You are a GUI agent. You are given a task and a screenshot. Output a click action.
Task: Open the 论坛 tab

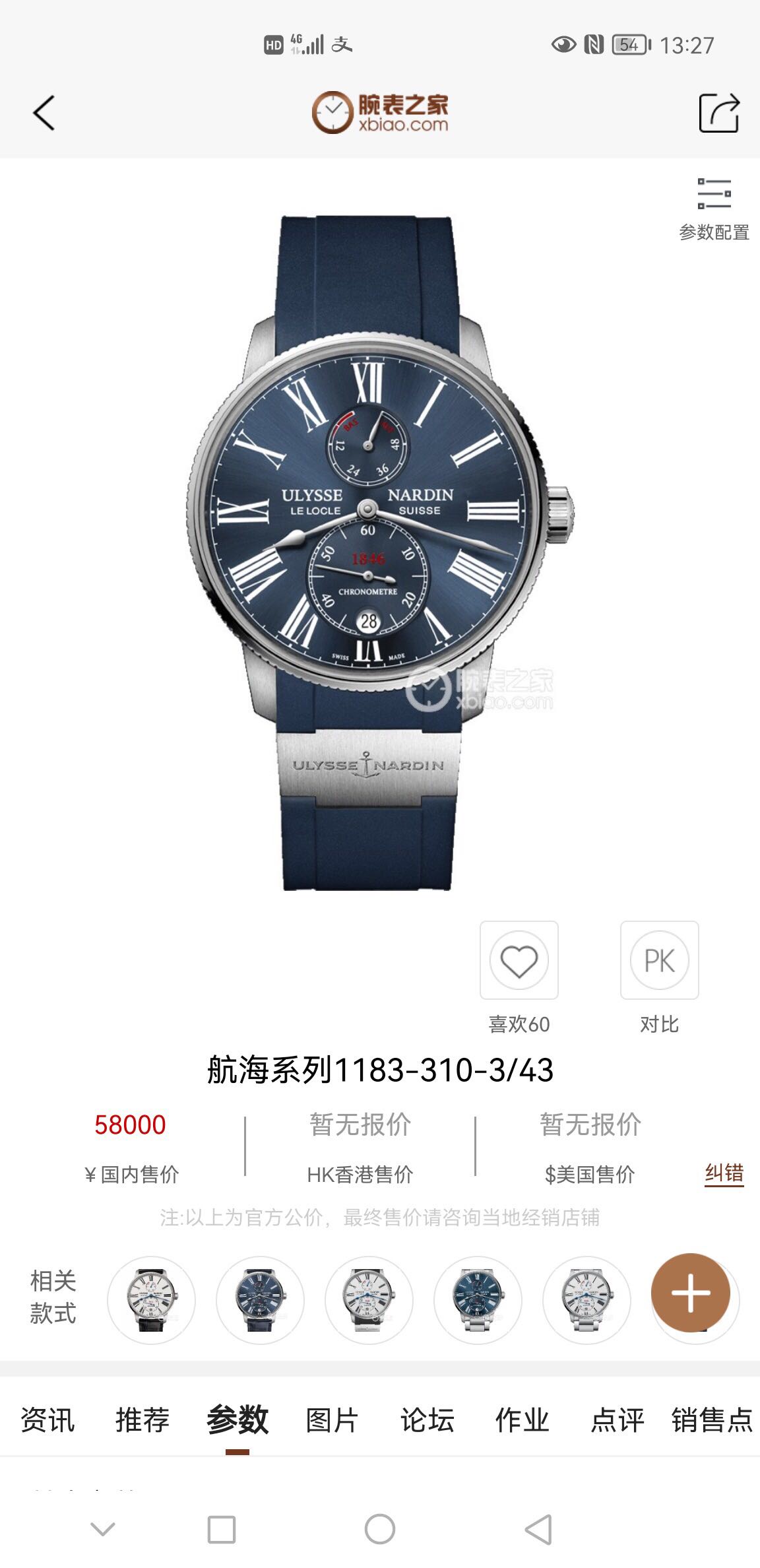coord(427,1420)
